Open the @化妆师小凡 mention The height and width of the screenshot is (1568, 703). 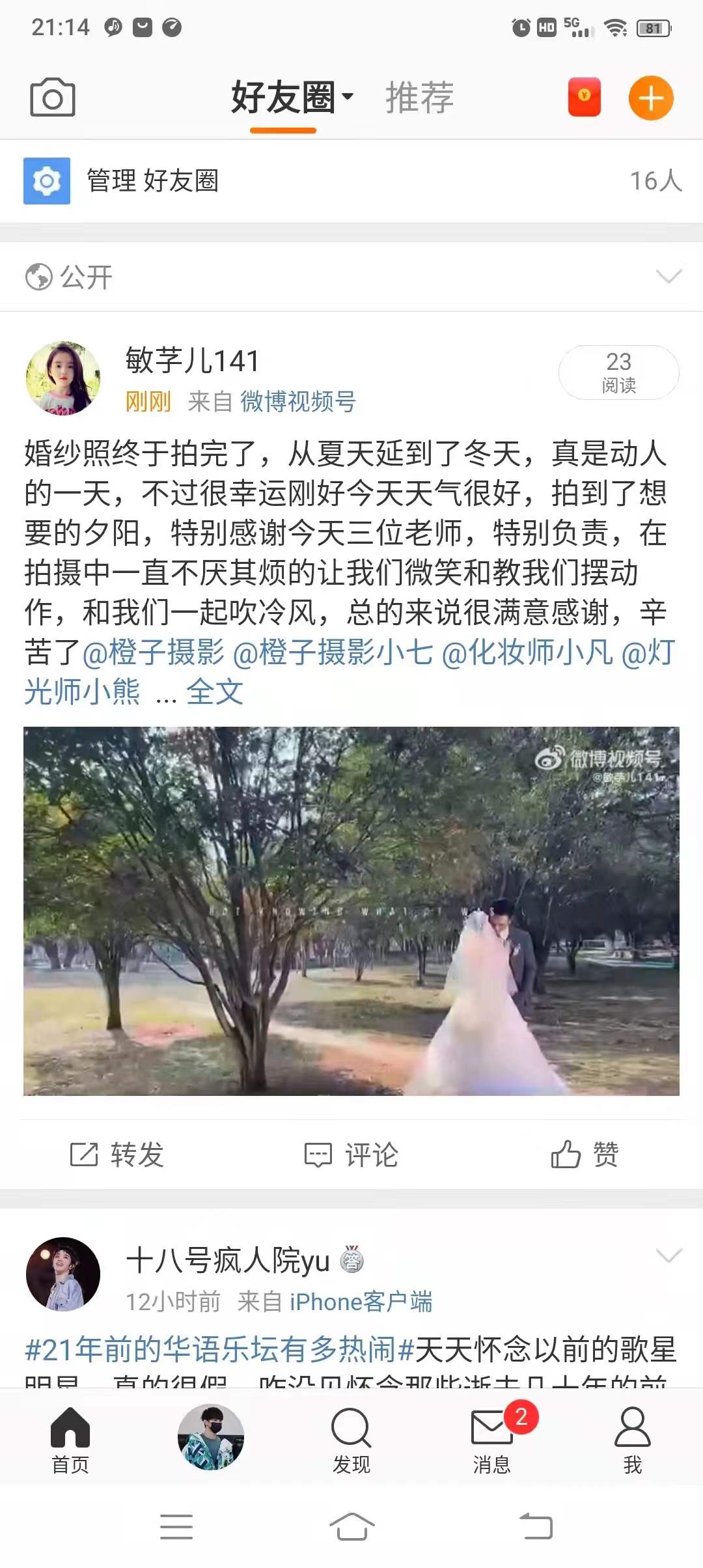[527, 652]
